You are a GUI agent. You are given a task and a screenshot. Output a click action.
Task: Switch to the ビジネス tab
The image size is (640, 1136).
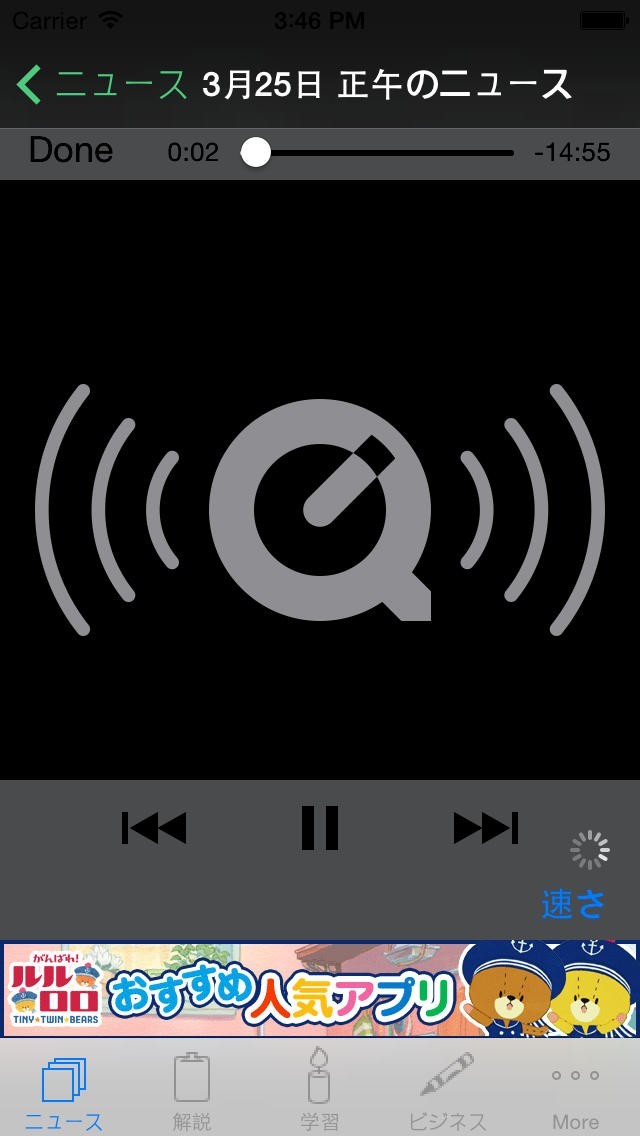pos(447,1090)
